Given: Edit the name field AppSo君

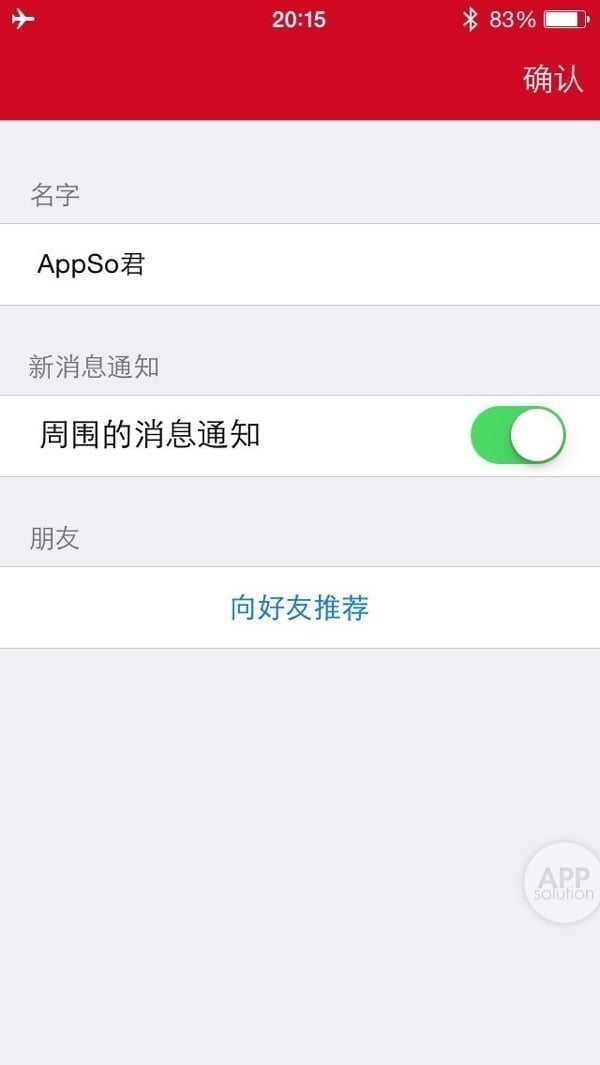Looking at the screenshot, I should (300, 265).
